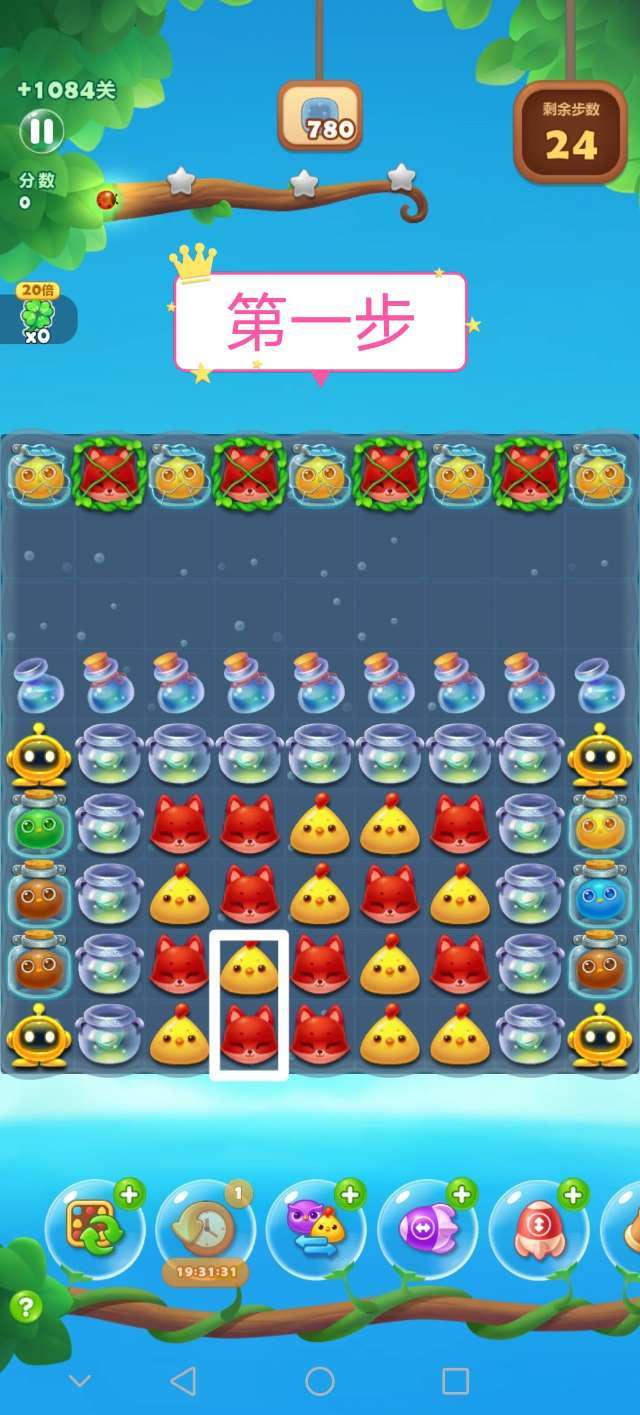Pause the game
Viewport: 640px width, 1415px height.
[42, 131]
